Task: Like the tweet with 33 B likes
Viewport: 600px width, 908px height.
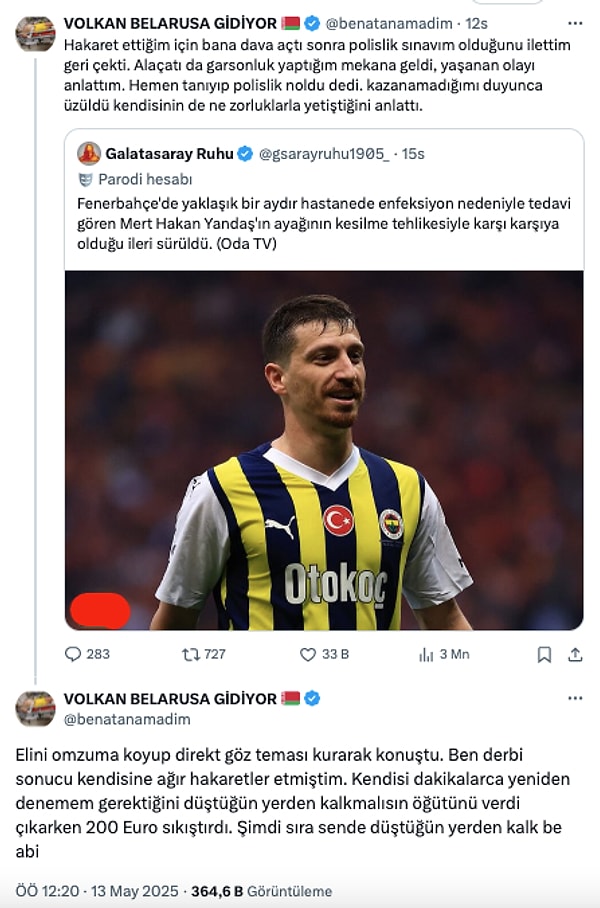Action: pyautogui.click(x=308, y=654)
